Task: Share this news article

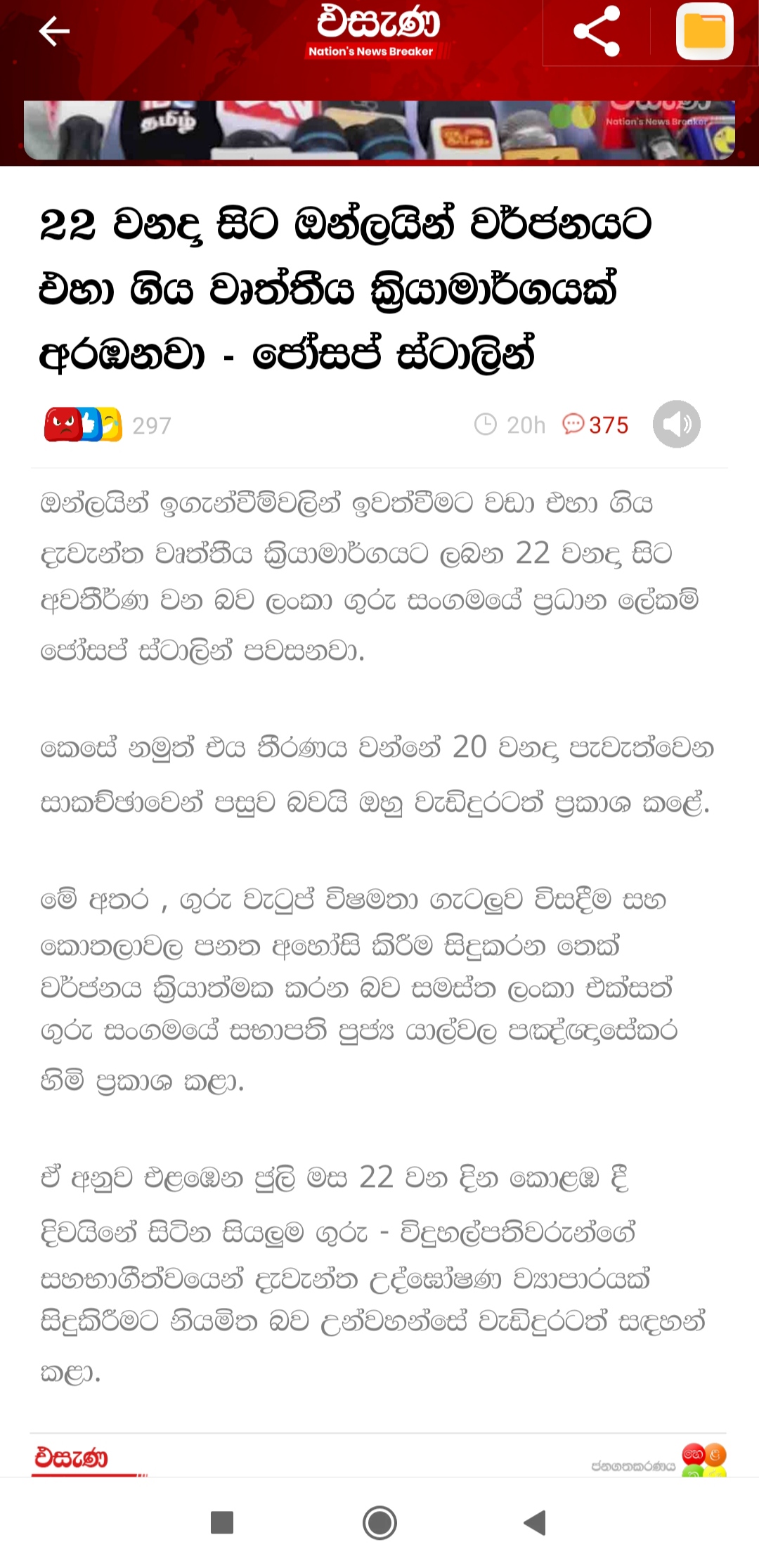Action: tap(597, 32)
